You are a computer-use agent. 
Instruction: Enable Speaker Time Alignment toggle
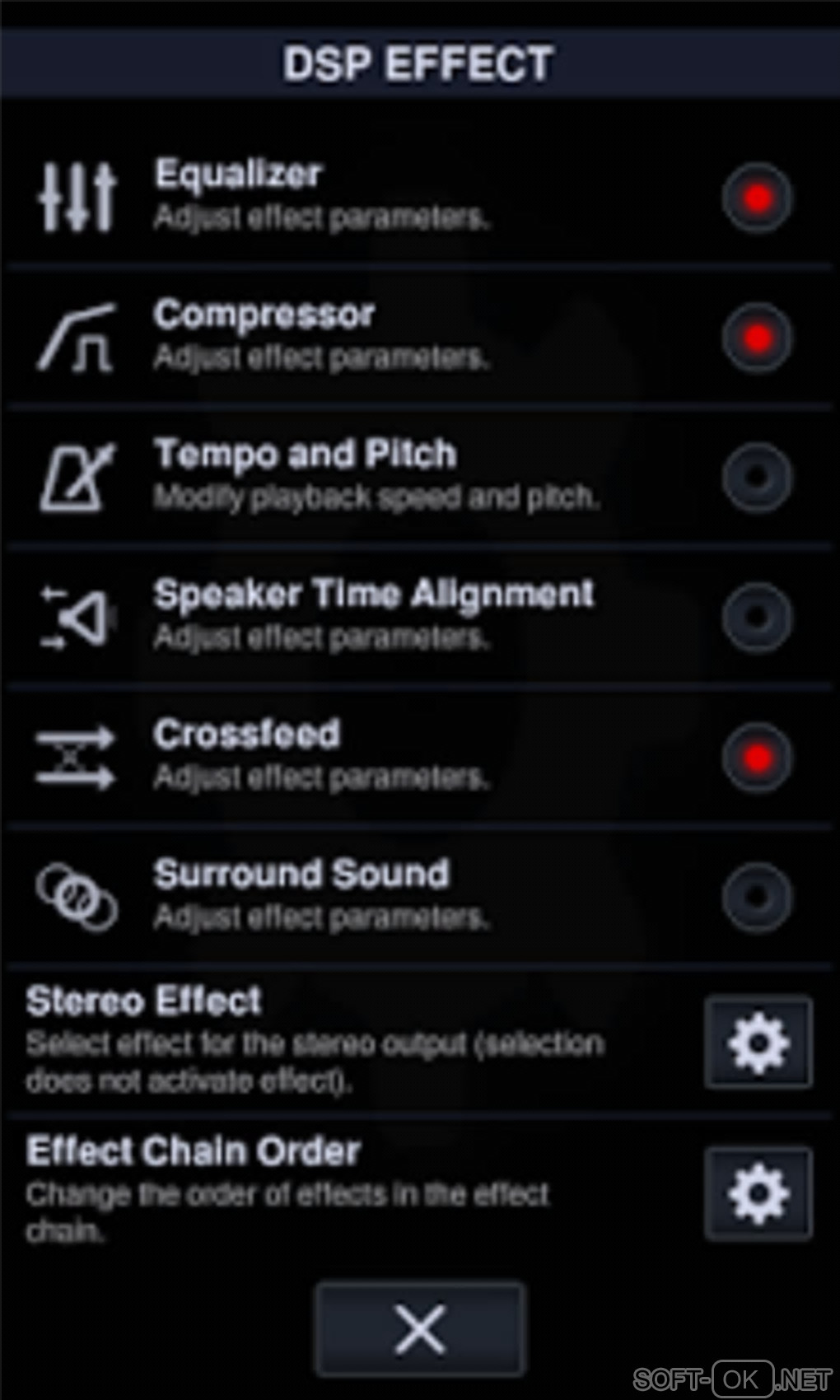(757, 618)
